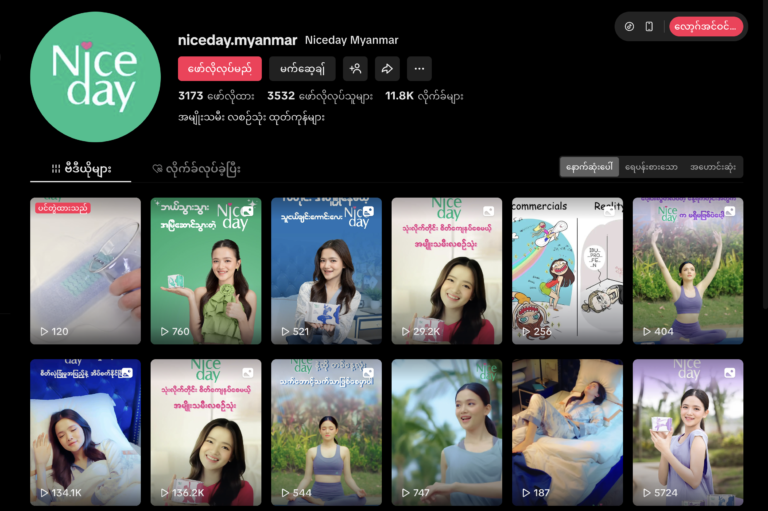Tap the red Log in button

point(706,26)
